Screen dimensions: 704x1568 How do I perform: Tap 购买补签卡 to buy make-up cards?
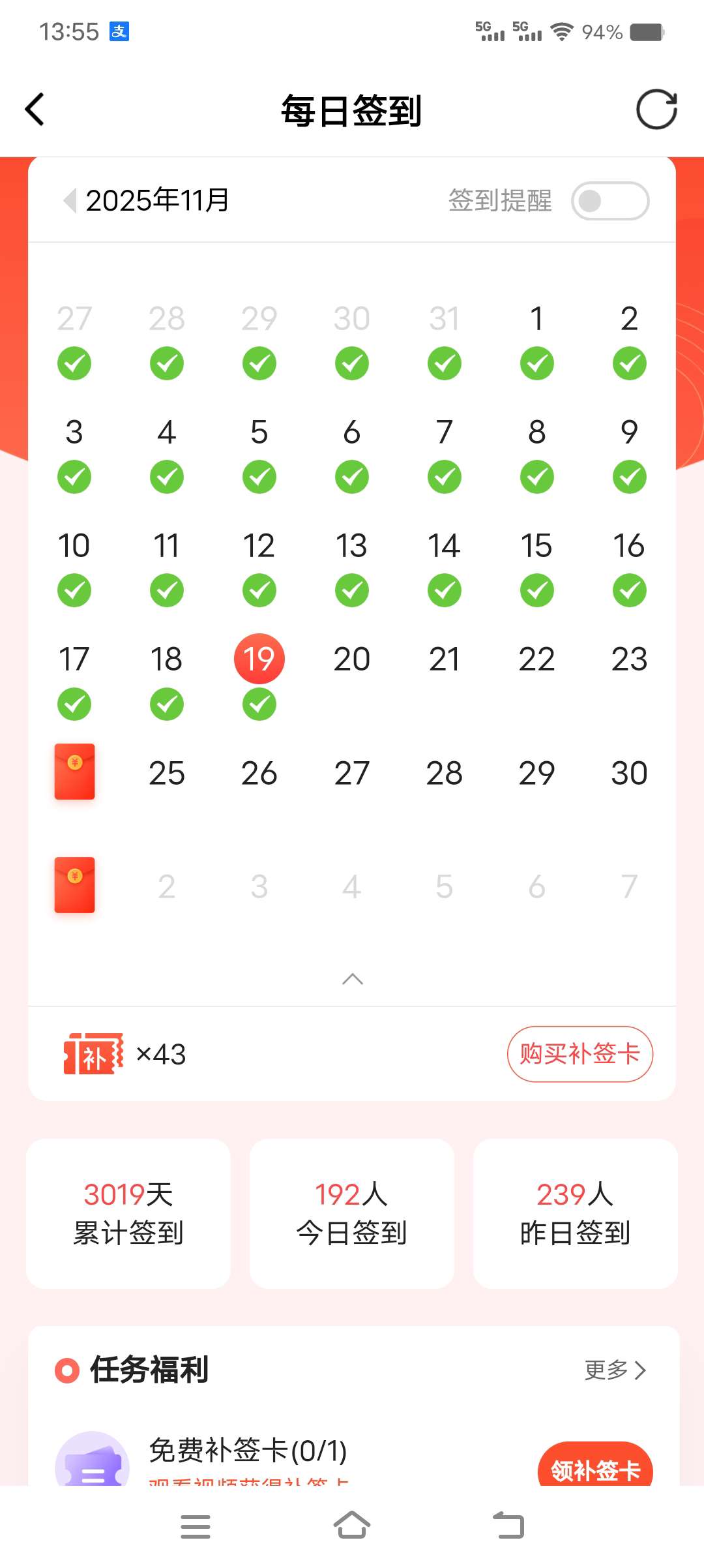579,1054
